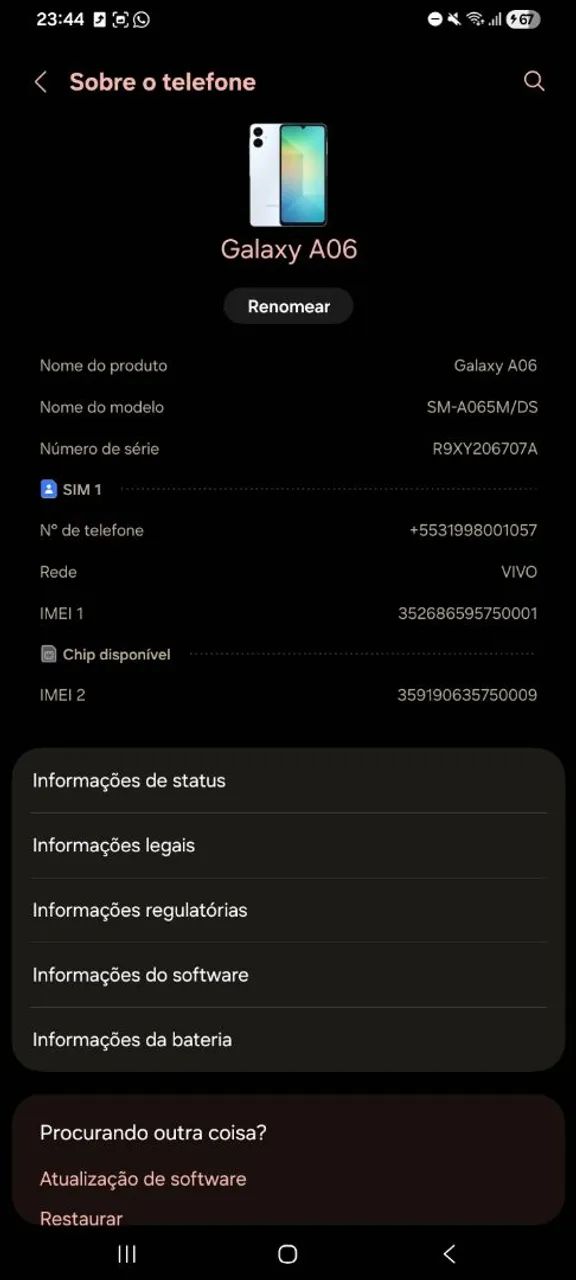The height and width of the screenshot is (1280, 576).
Task: Open Informações da bateria
Action: pyautogui.click(x=288, y=1039)
